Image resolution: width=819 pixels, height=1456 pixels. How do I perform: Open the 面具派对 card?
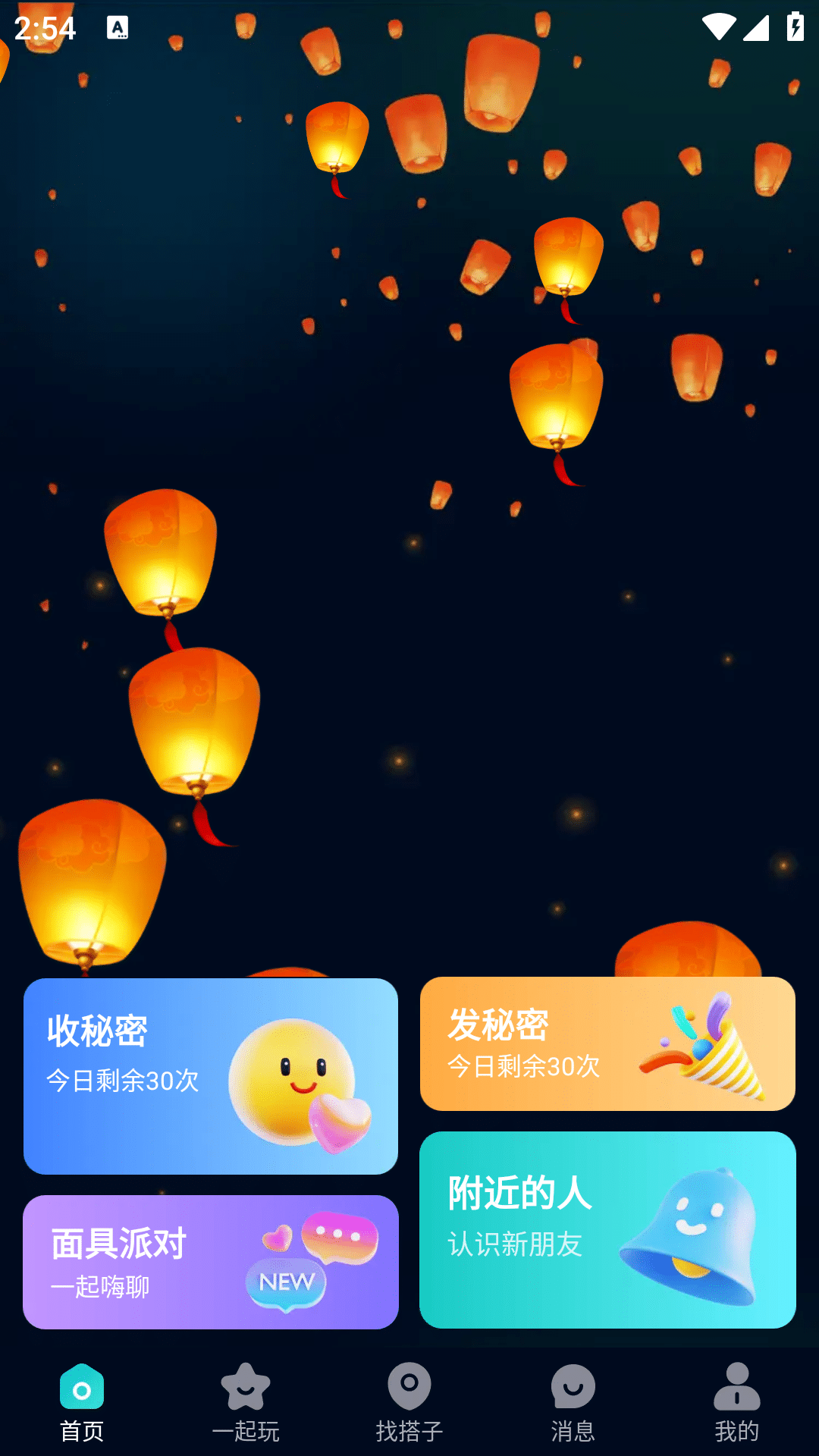coord(211,1262)
